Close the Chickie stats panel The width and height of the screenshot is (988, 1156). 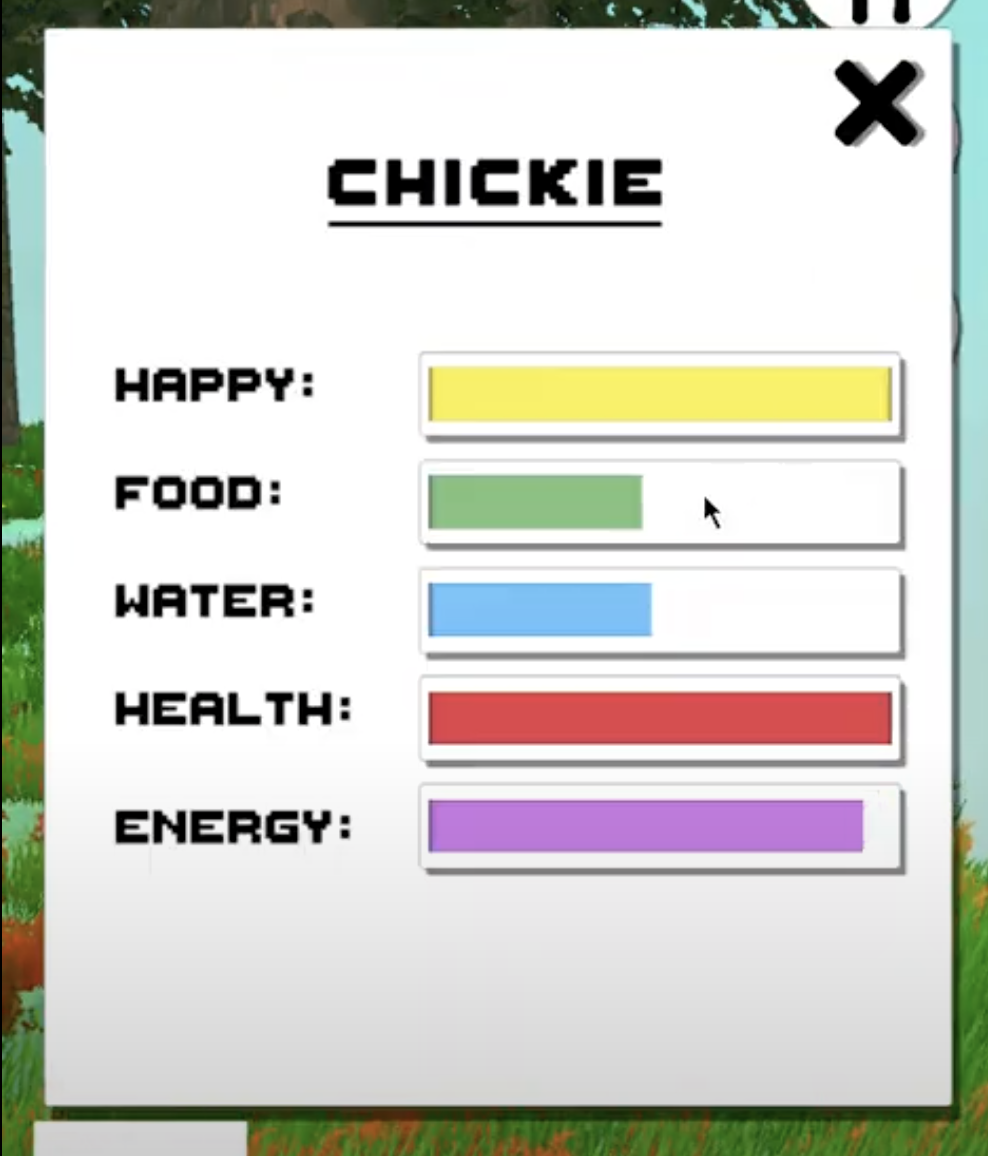876,103
